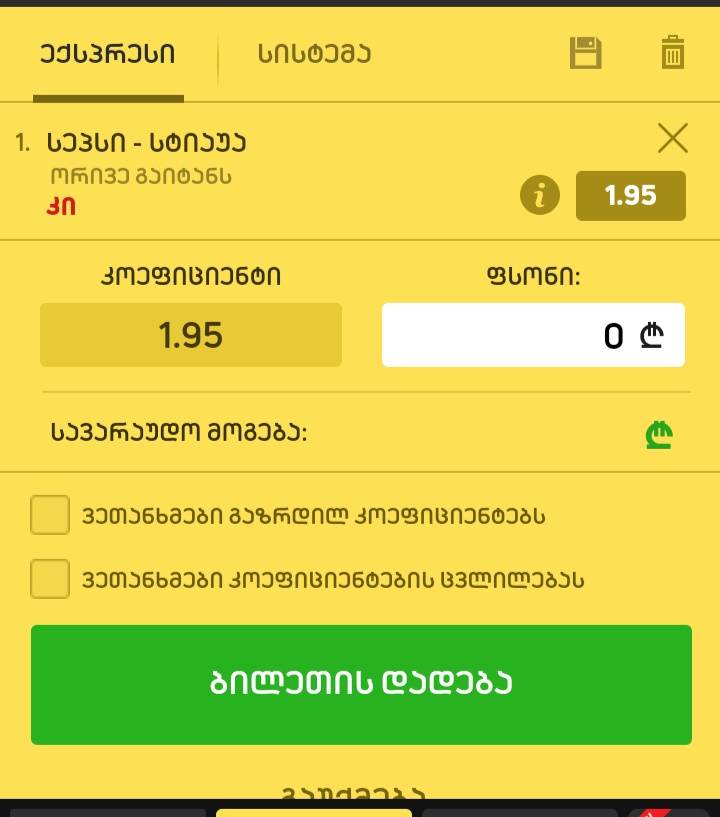720x817 pixels.
Task: Enable accepting coefficient changes
Action: [x=50, y=579]
